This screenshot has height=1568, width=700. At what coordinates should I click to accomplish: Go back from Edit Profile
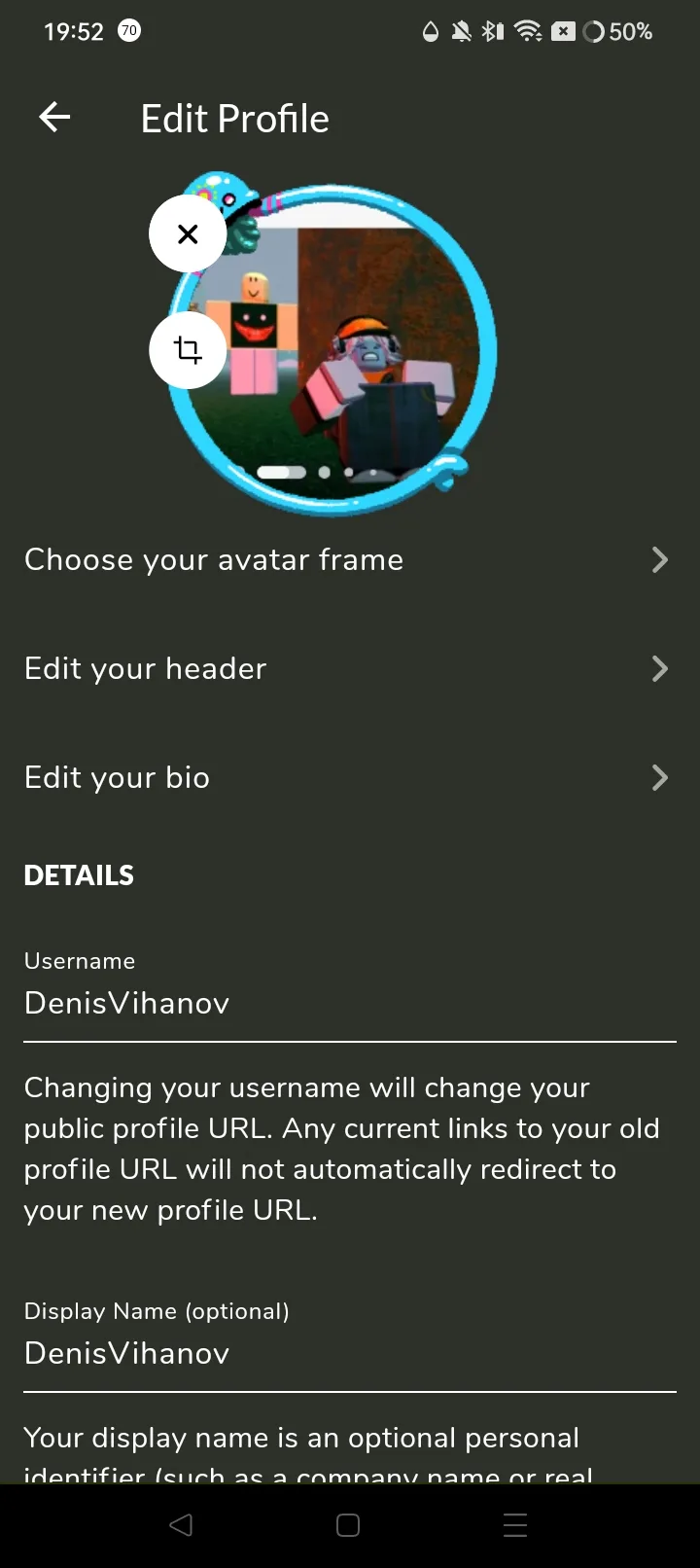54,119
